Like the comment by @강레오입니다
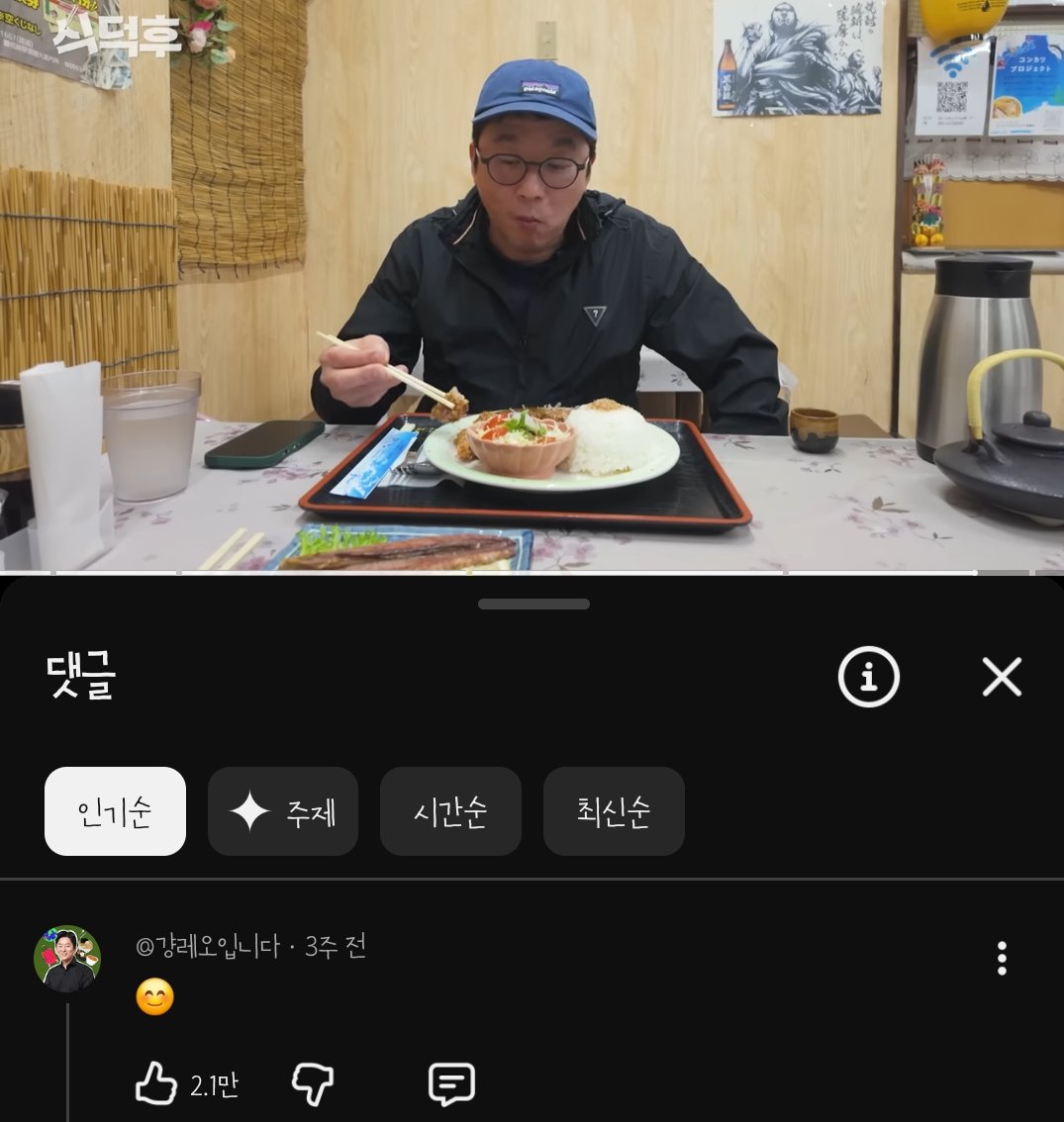 pyautogui.click(x=156, y=1084)
